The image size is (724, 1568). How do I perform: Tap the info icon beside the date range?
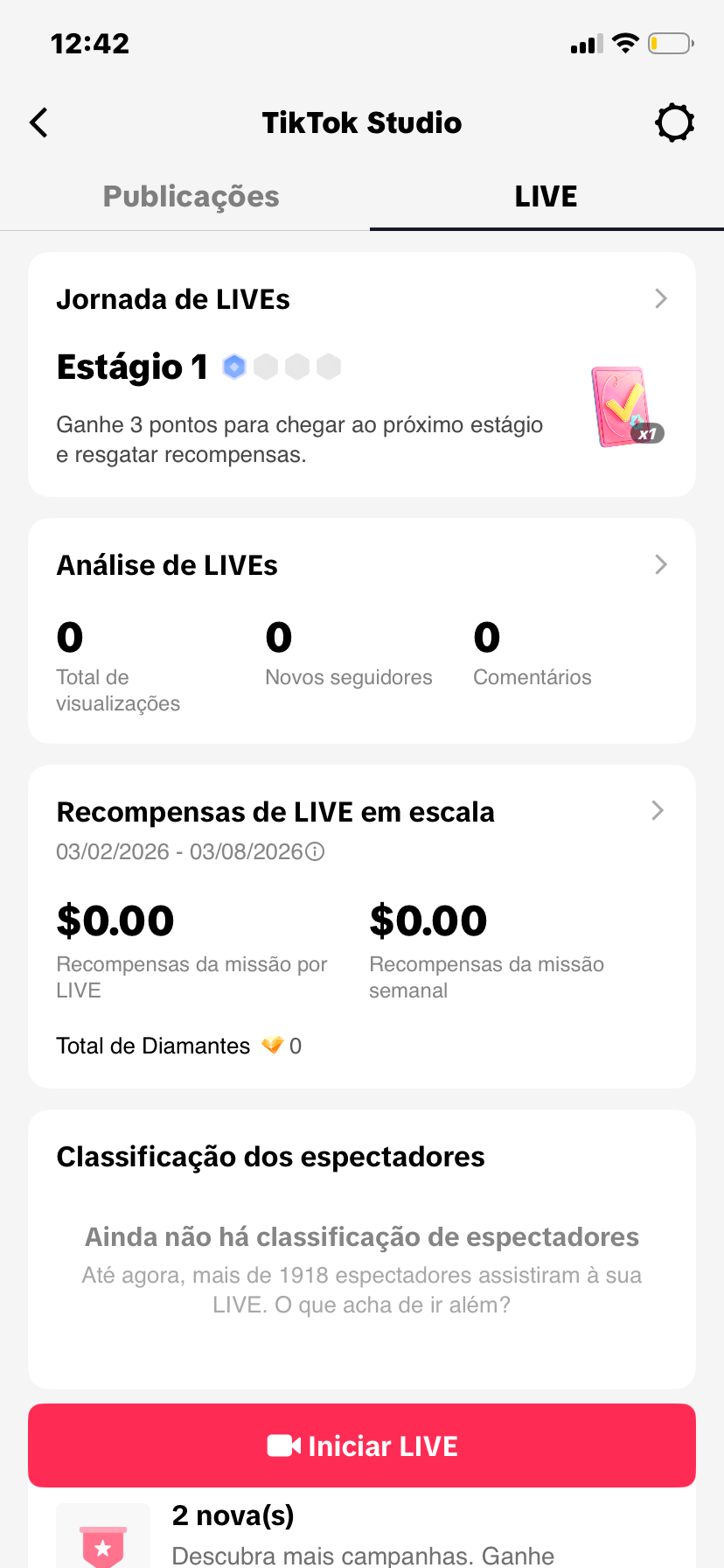coord(315,852)
